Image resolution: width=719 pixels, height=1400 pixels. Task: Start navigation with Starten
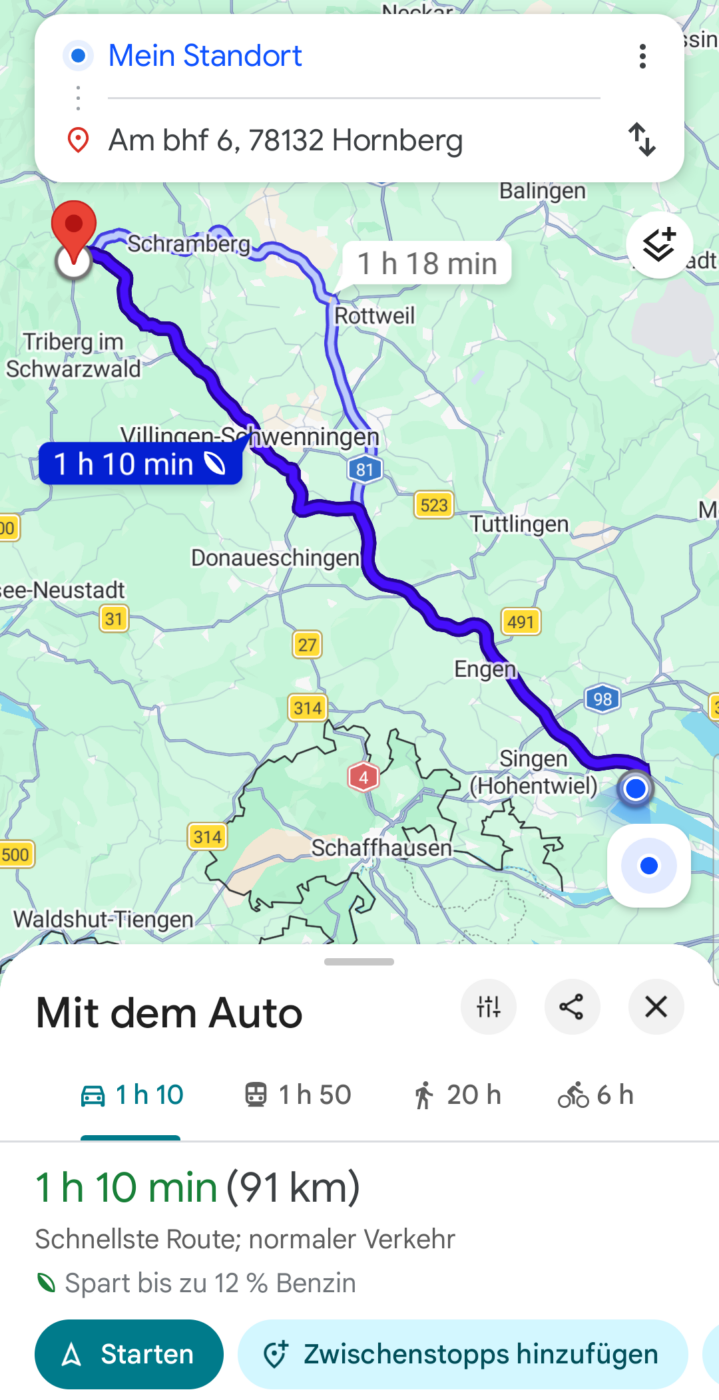[129, 1355]
